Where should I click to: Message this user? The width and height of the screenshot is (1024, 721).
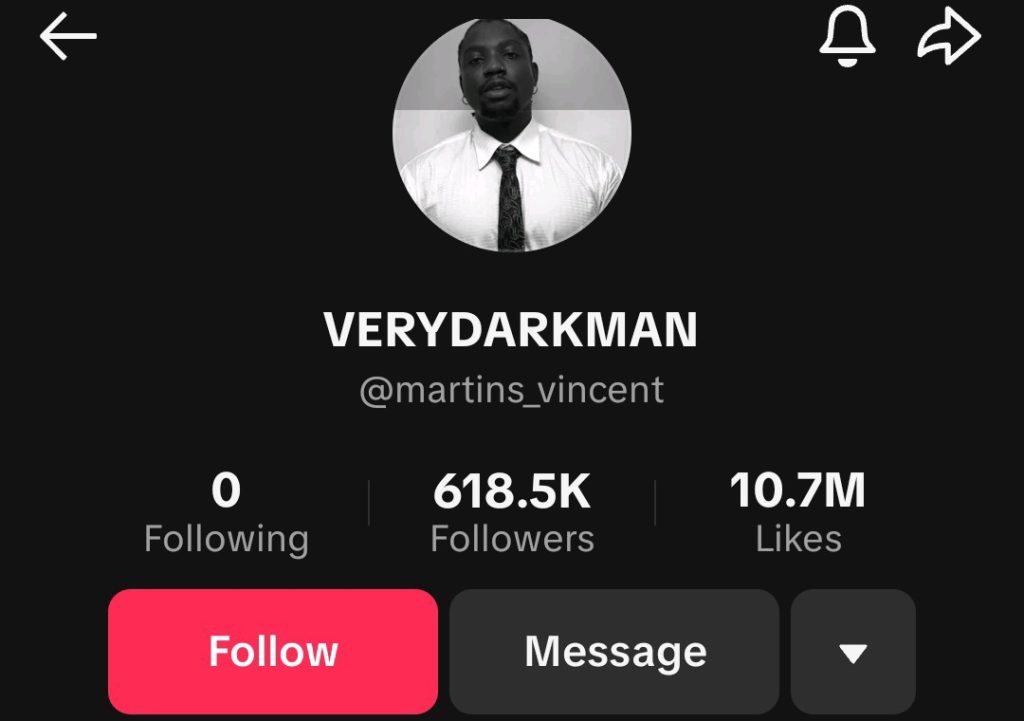[x=614, y=652]
